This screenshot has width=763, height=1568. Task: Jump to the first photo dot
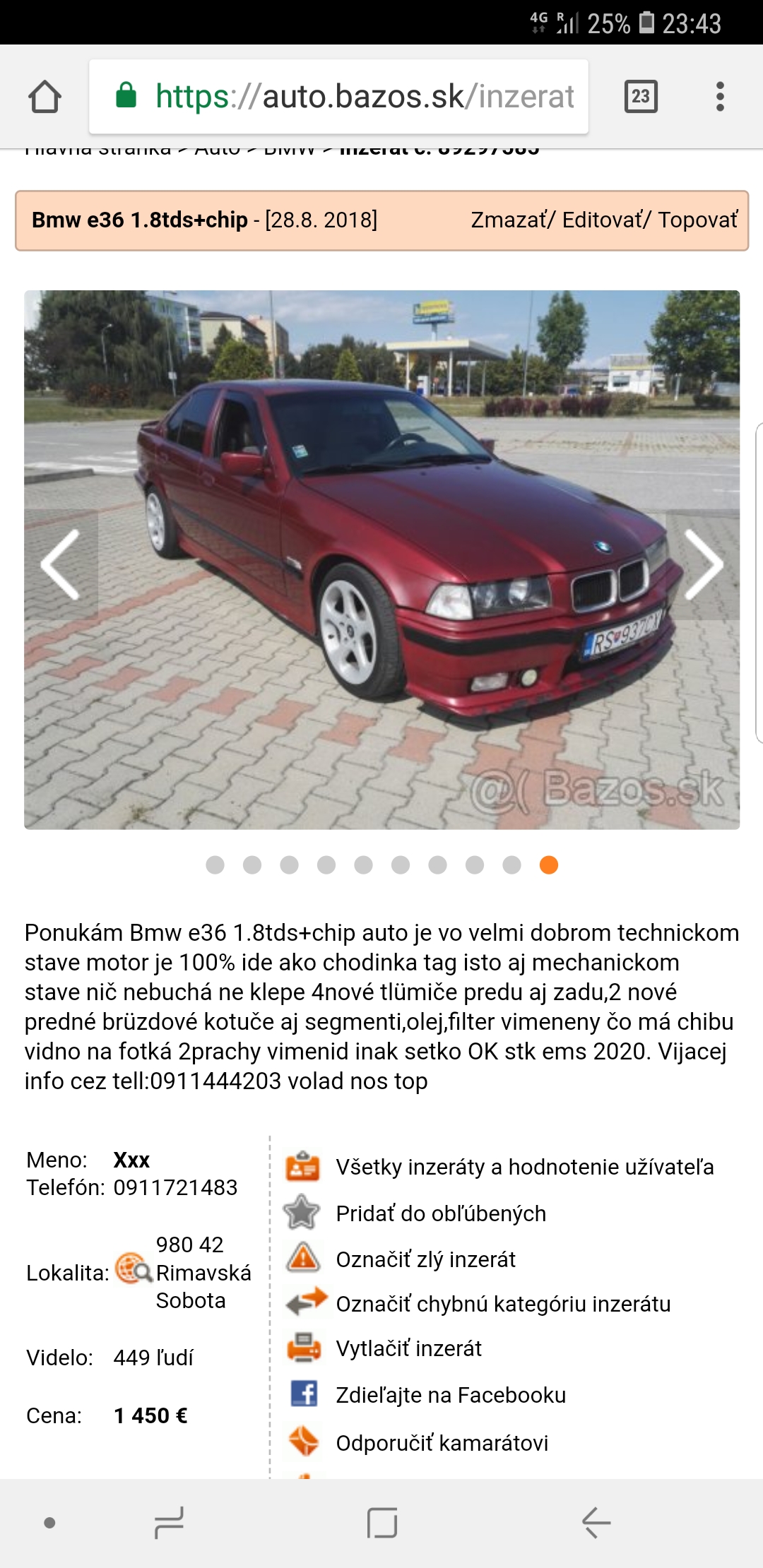[x=215, y=865]
